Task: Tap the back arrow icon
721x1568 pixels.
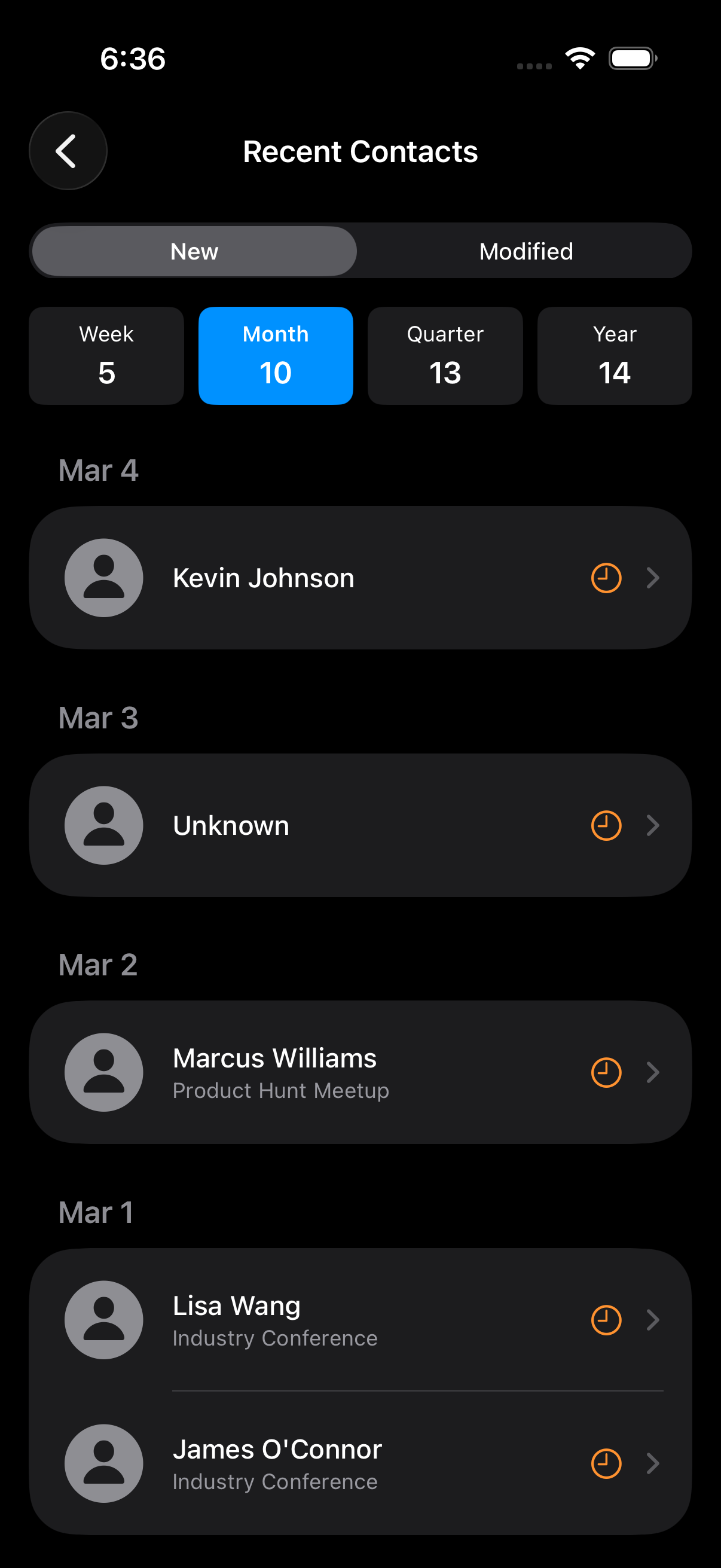Action: 68,150
